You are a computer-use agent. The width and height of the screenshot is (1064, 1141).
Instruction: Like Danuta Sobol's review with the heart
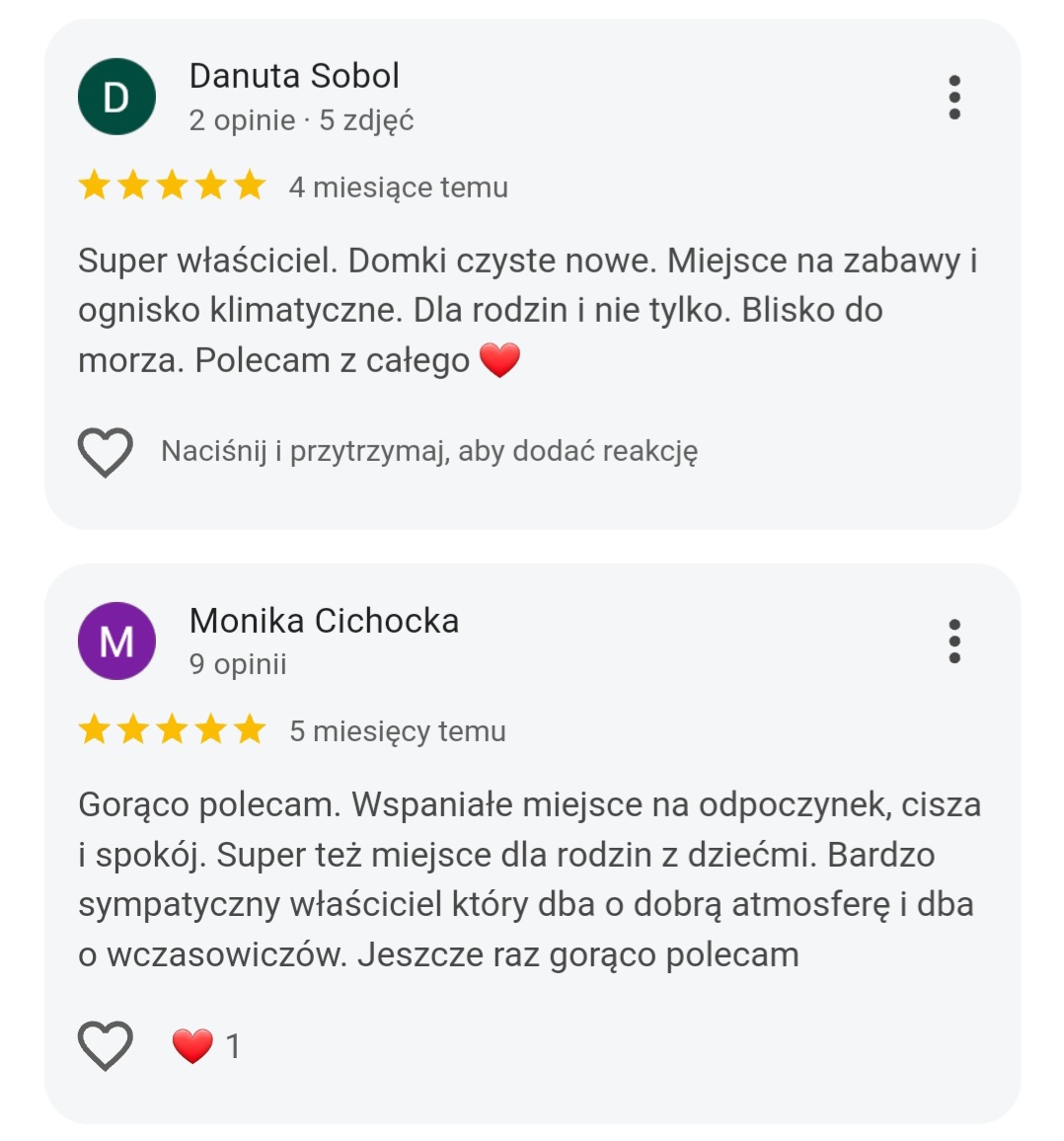pyautogui.click(x=106, y=452)
